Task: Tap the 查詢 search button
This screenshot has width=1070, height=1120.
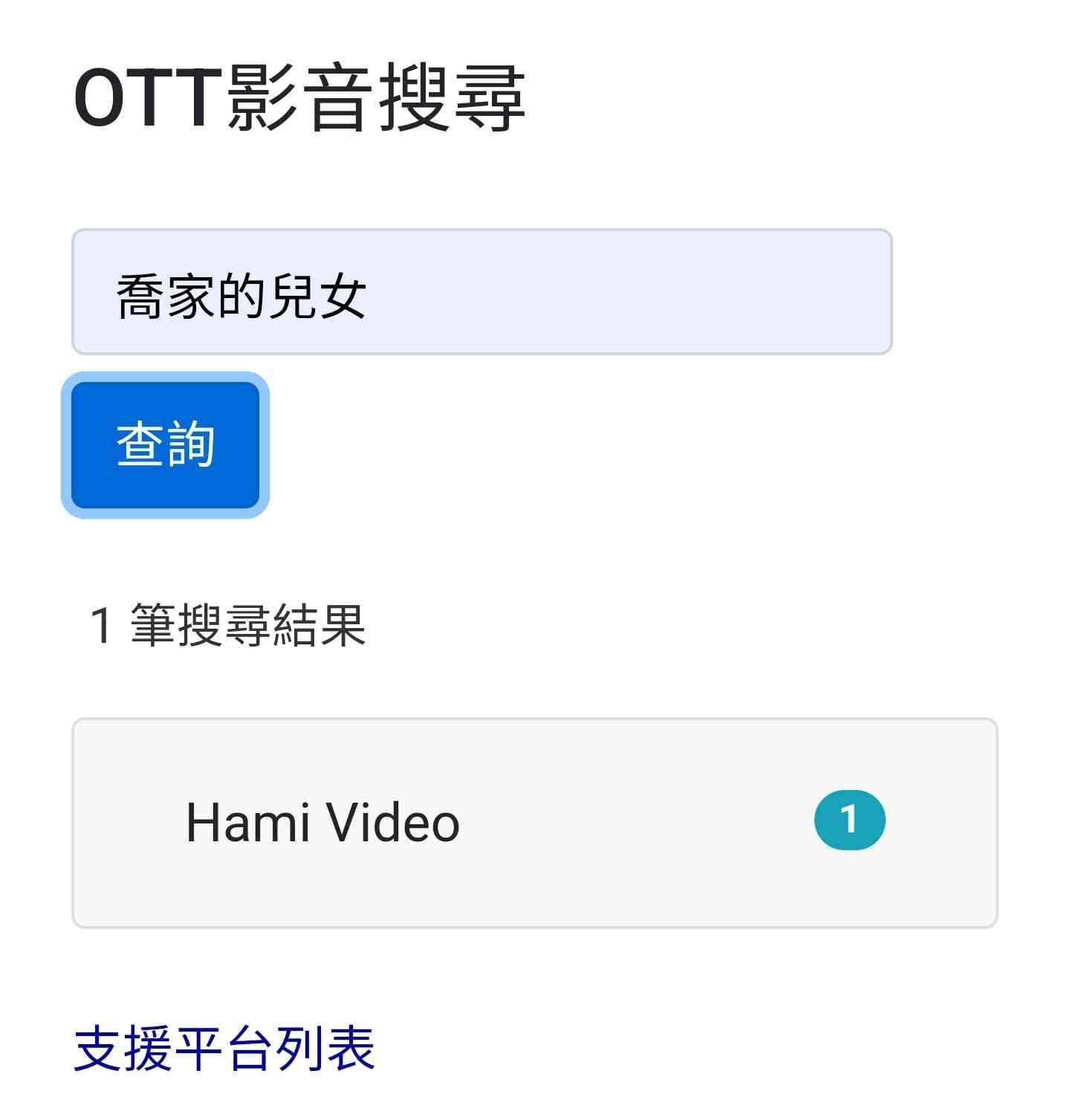Action: click(165, 444)
